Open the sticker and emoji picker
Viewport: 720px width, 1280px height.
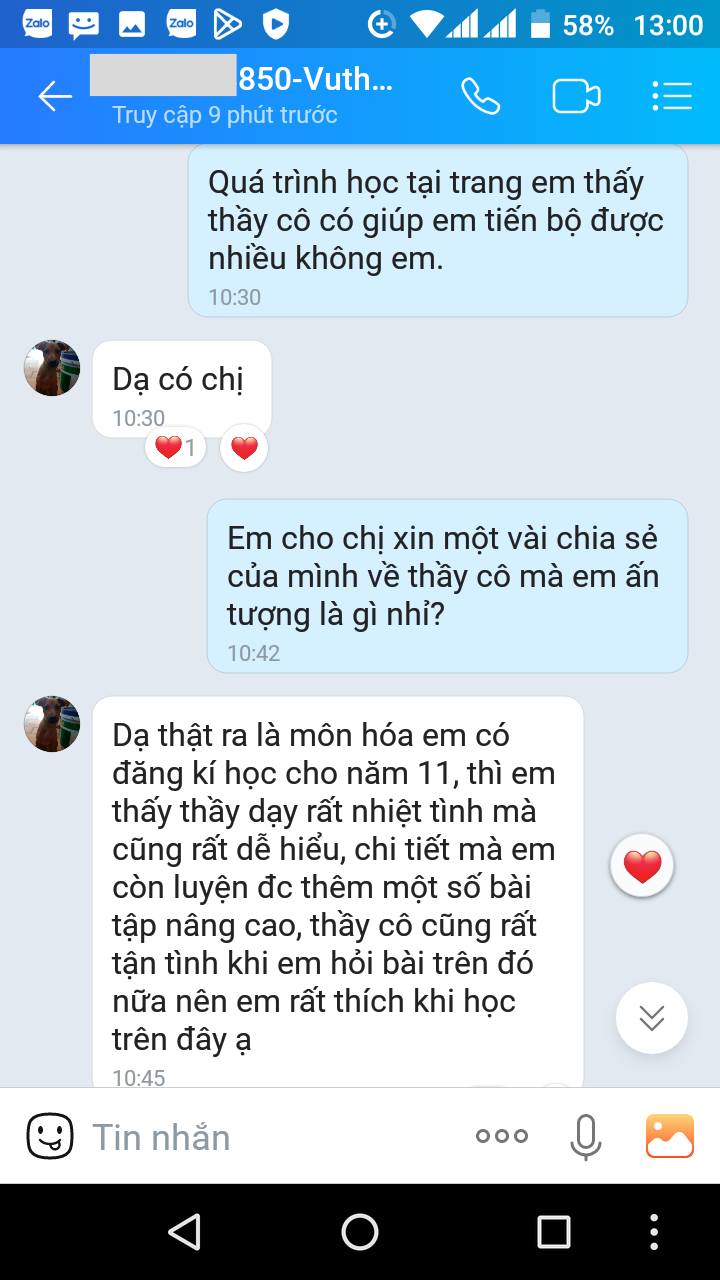click(49, 1136)
